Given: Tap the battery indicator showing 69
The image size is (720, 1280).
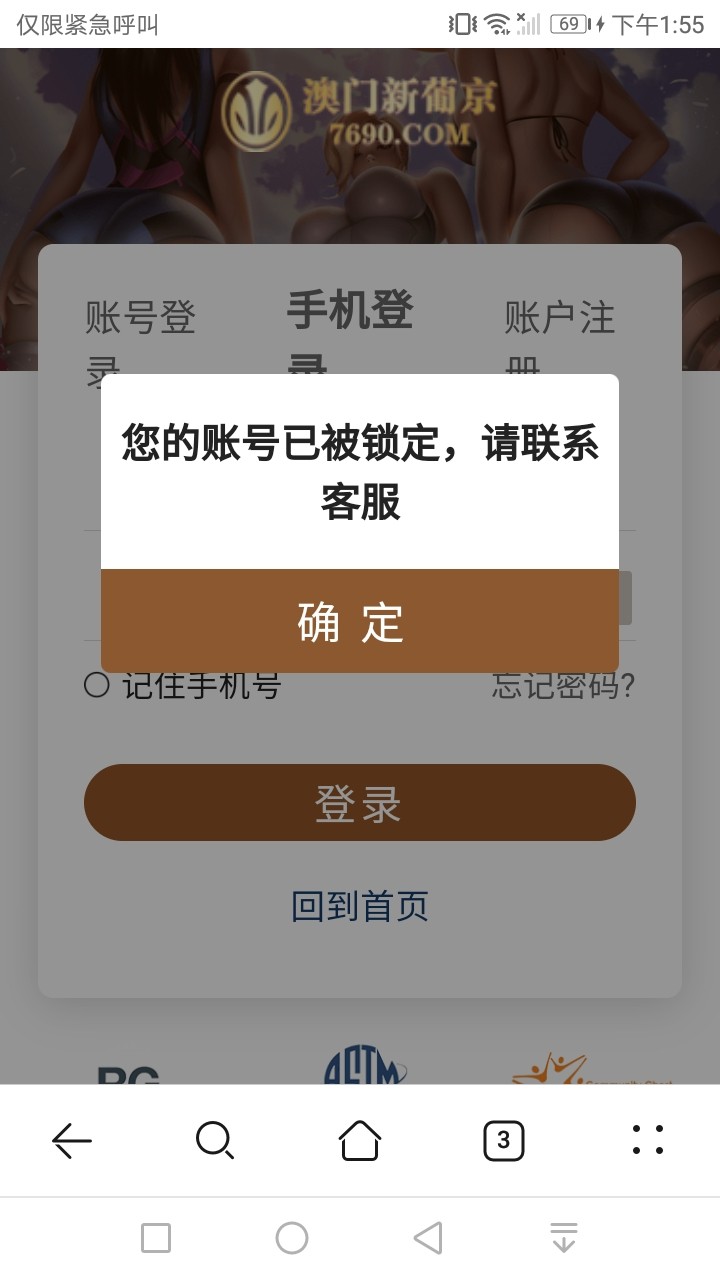Looking at the screenshot, I should coord(570,22).
